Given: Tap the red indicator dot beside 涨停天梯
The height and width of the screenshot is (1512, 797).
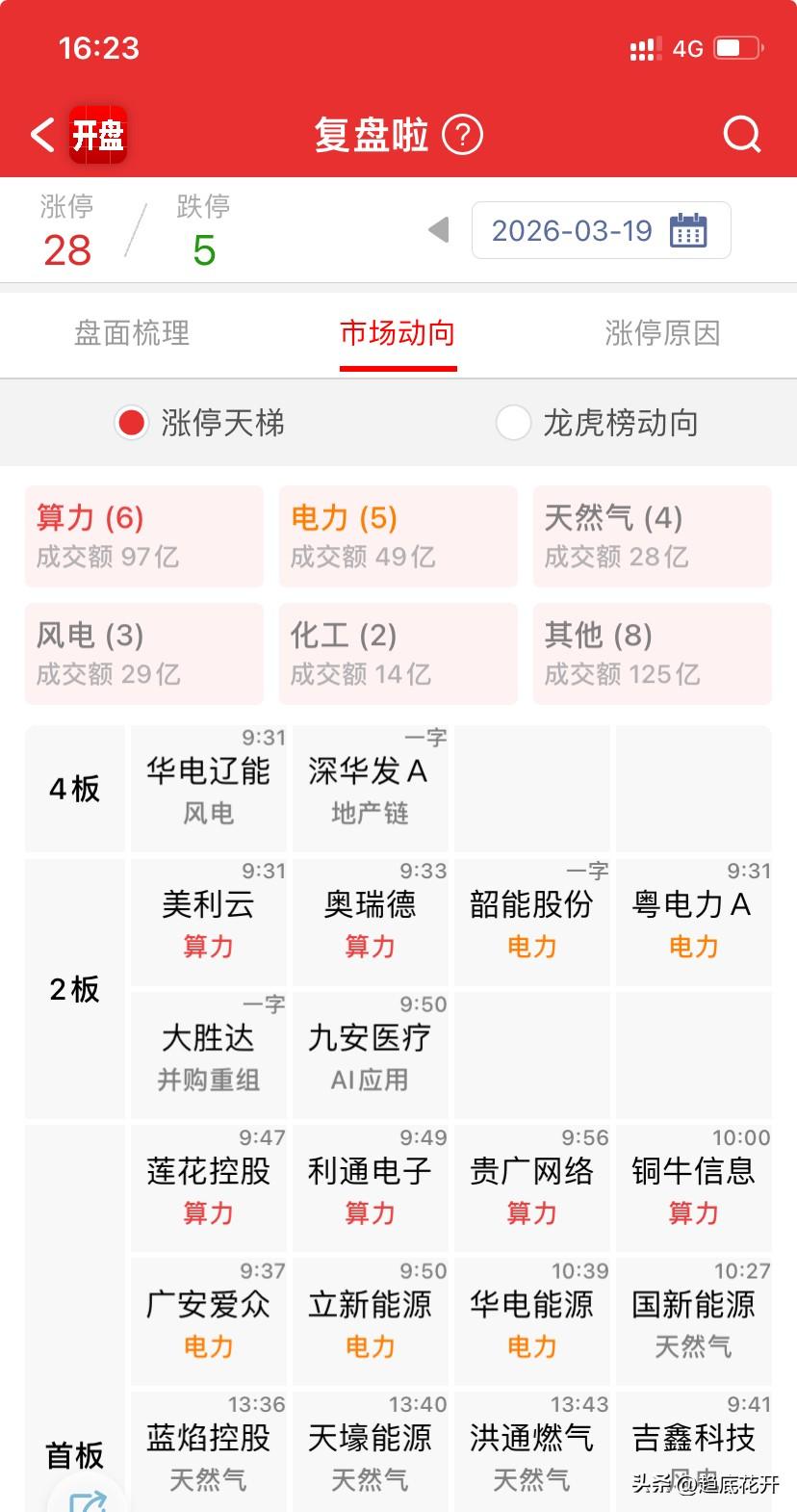Looking at the screenshot, I should [x=130, y=423].
